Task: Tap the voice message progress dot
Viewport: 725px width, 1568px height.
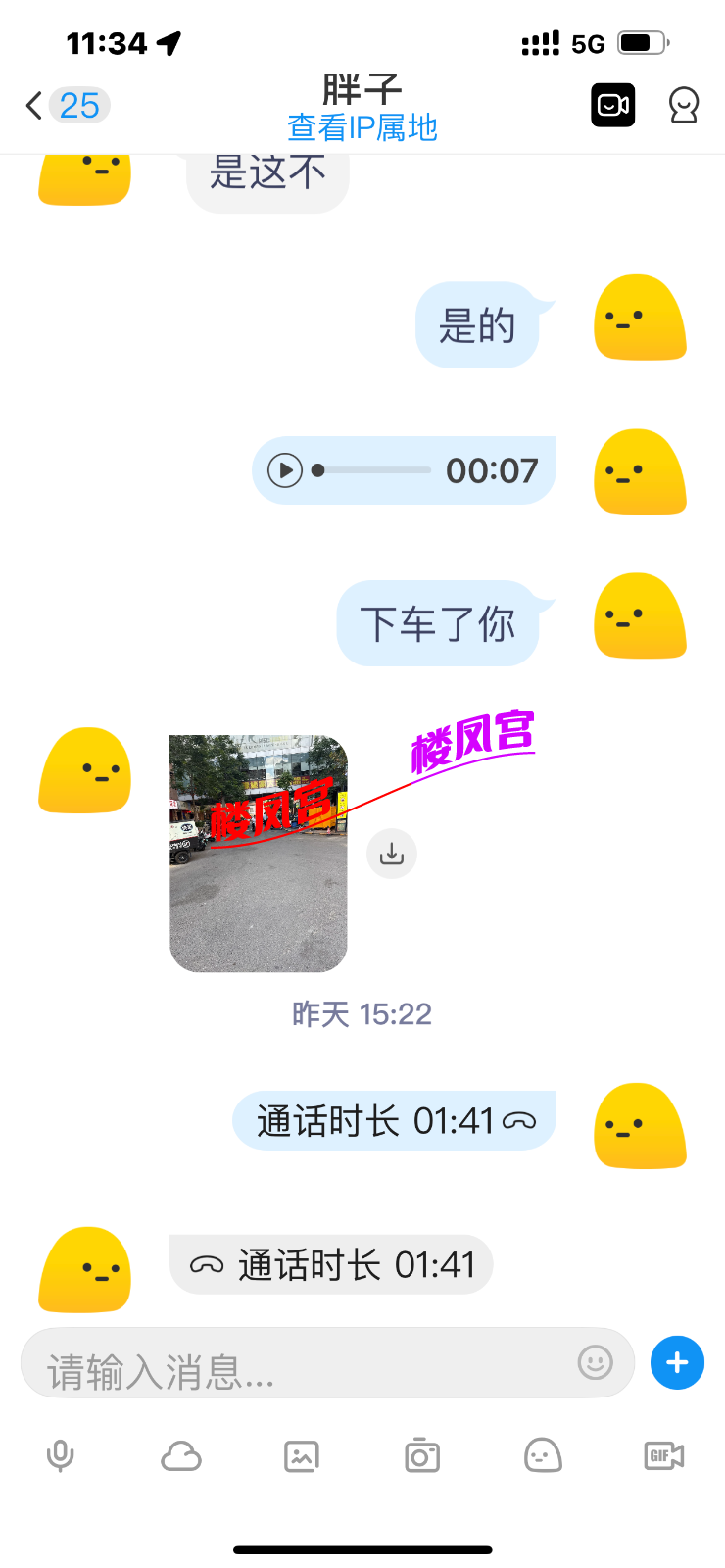Action: point(316,470)
